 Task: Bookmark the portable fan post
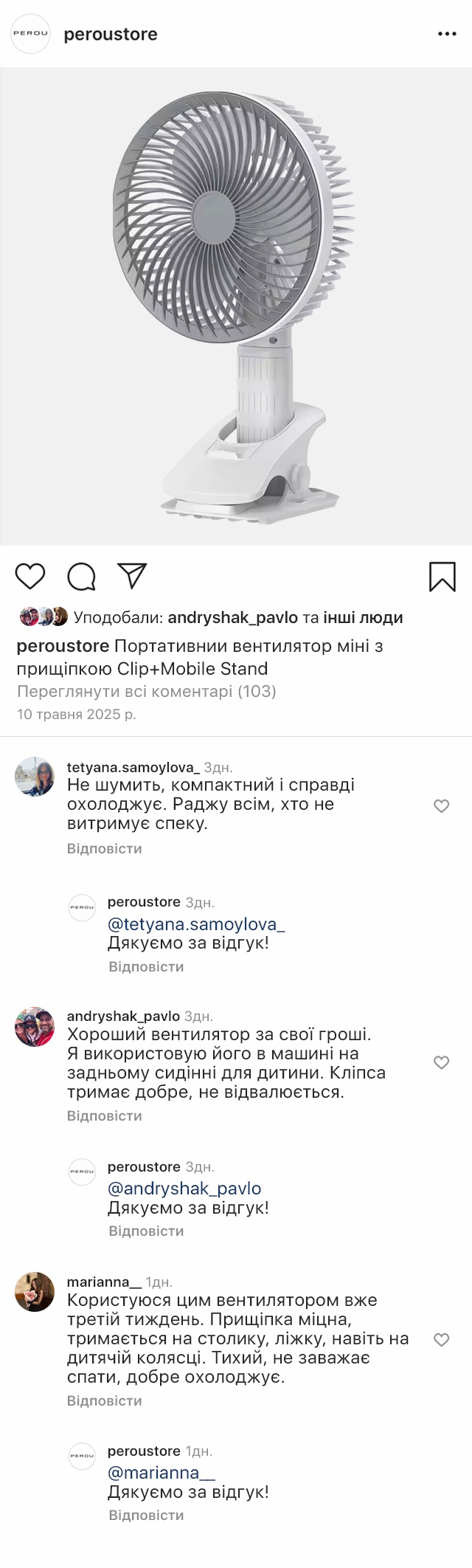pos(442,577)
